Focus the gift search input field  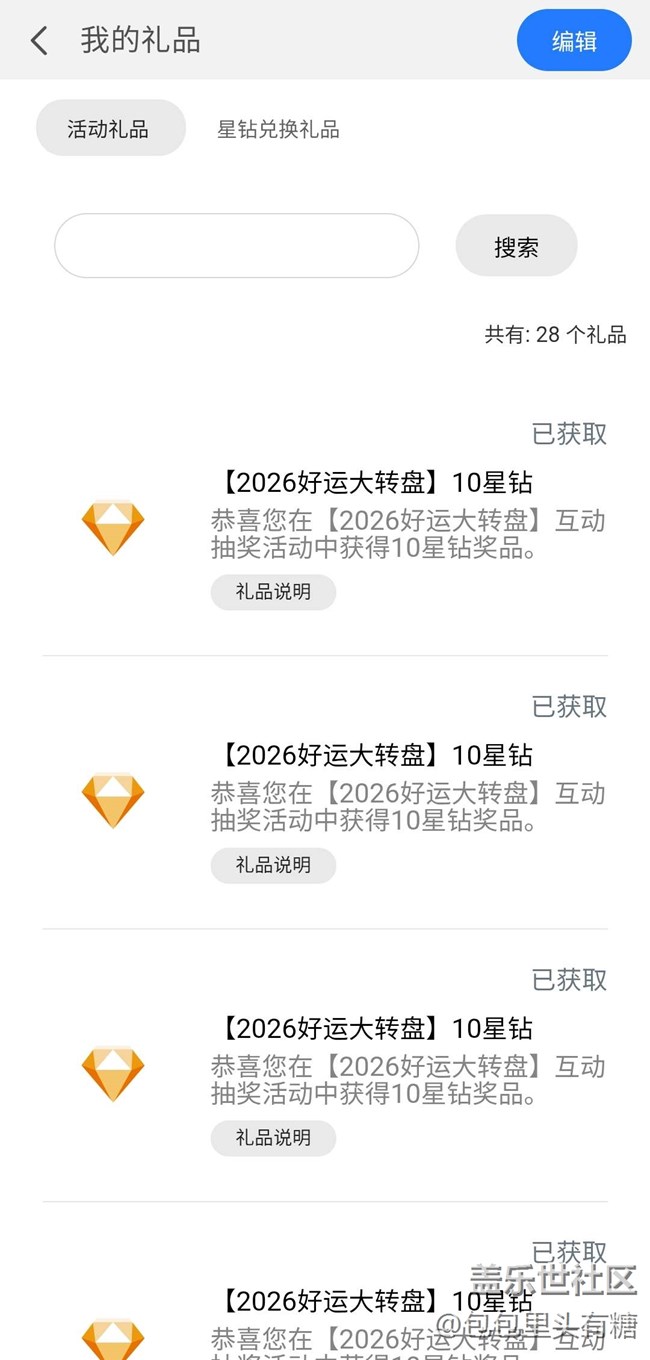point(236,246)
